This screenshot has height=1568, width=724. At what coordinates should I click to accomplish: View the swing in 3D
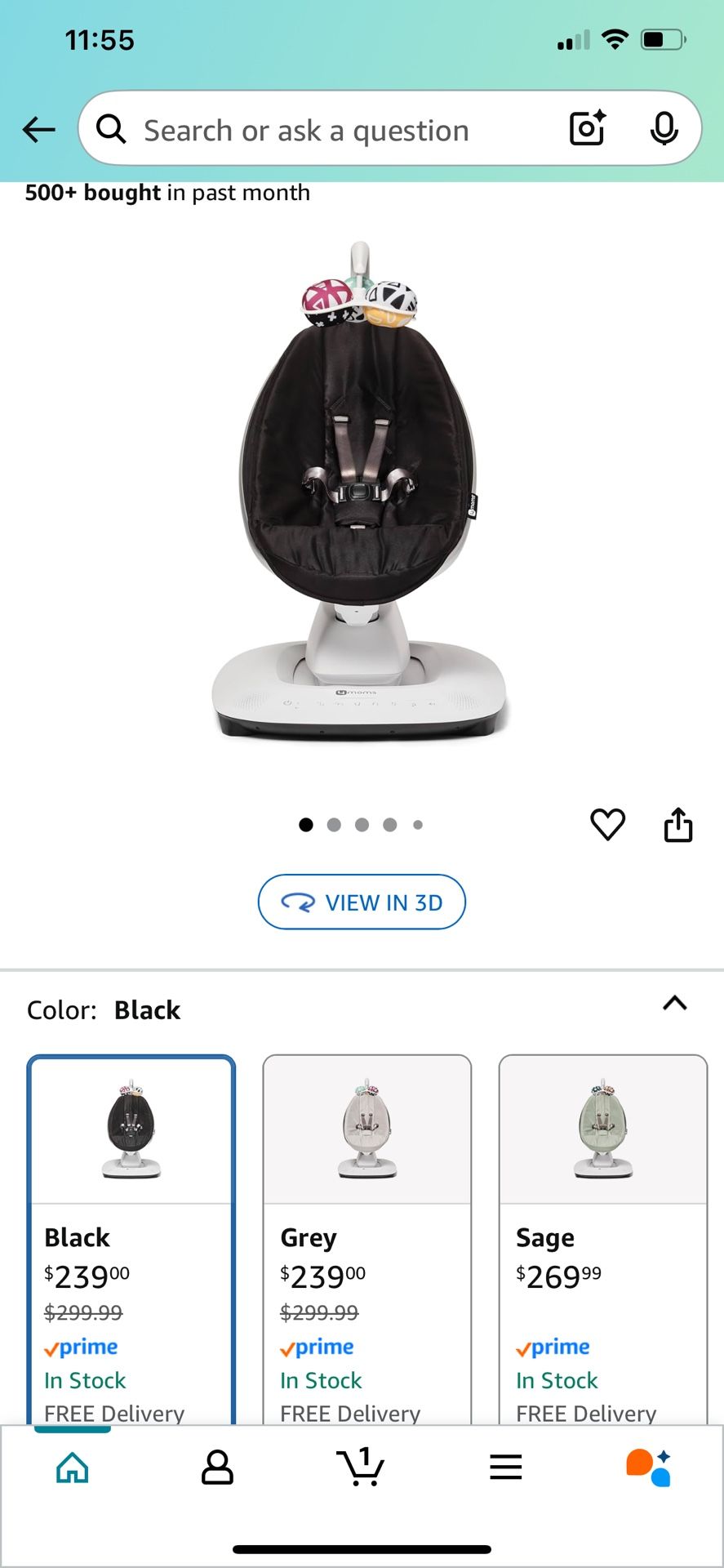pyautogui.click(x=362, y=902)
